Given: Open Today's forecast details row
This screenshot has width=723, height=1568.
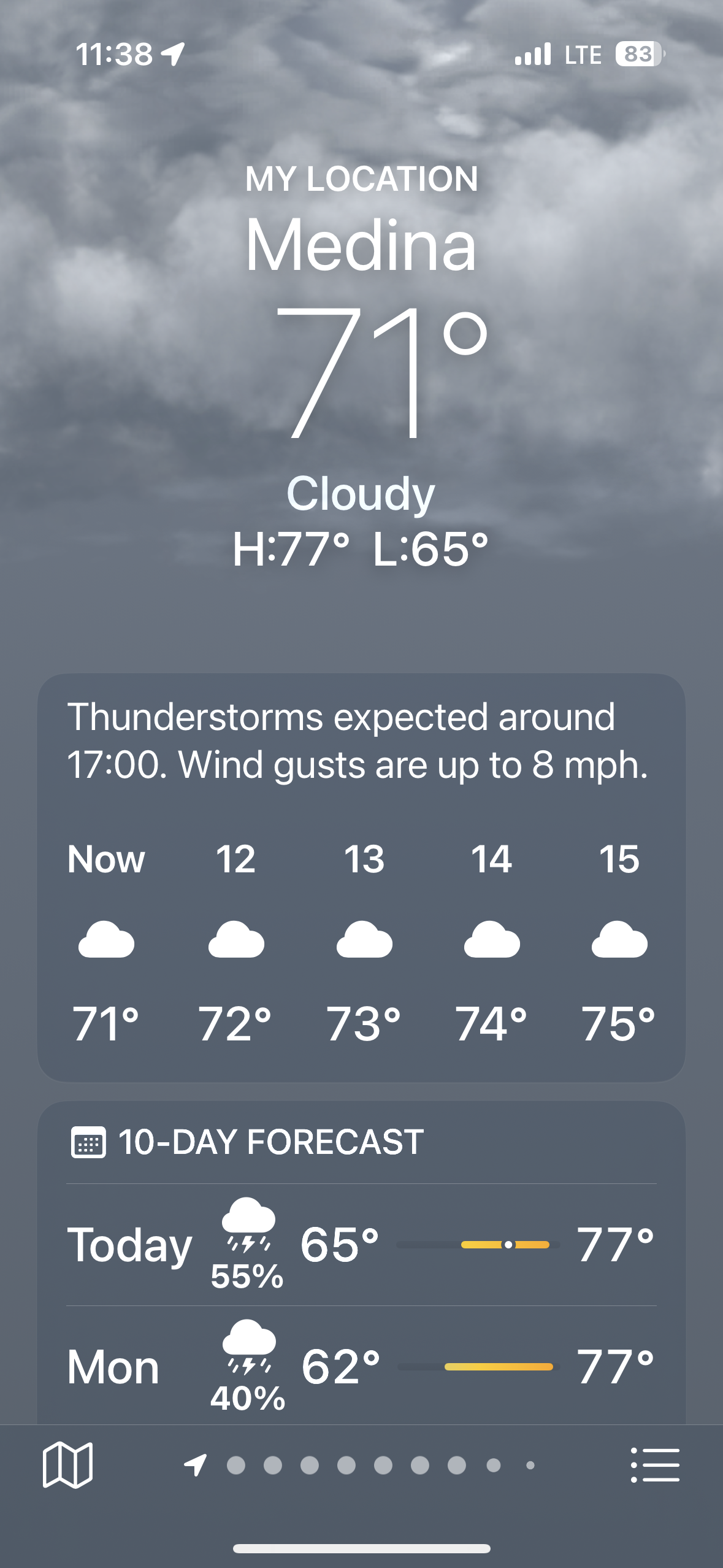Looking at the screenshot, I should click(x=361, y=1245).
